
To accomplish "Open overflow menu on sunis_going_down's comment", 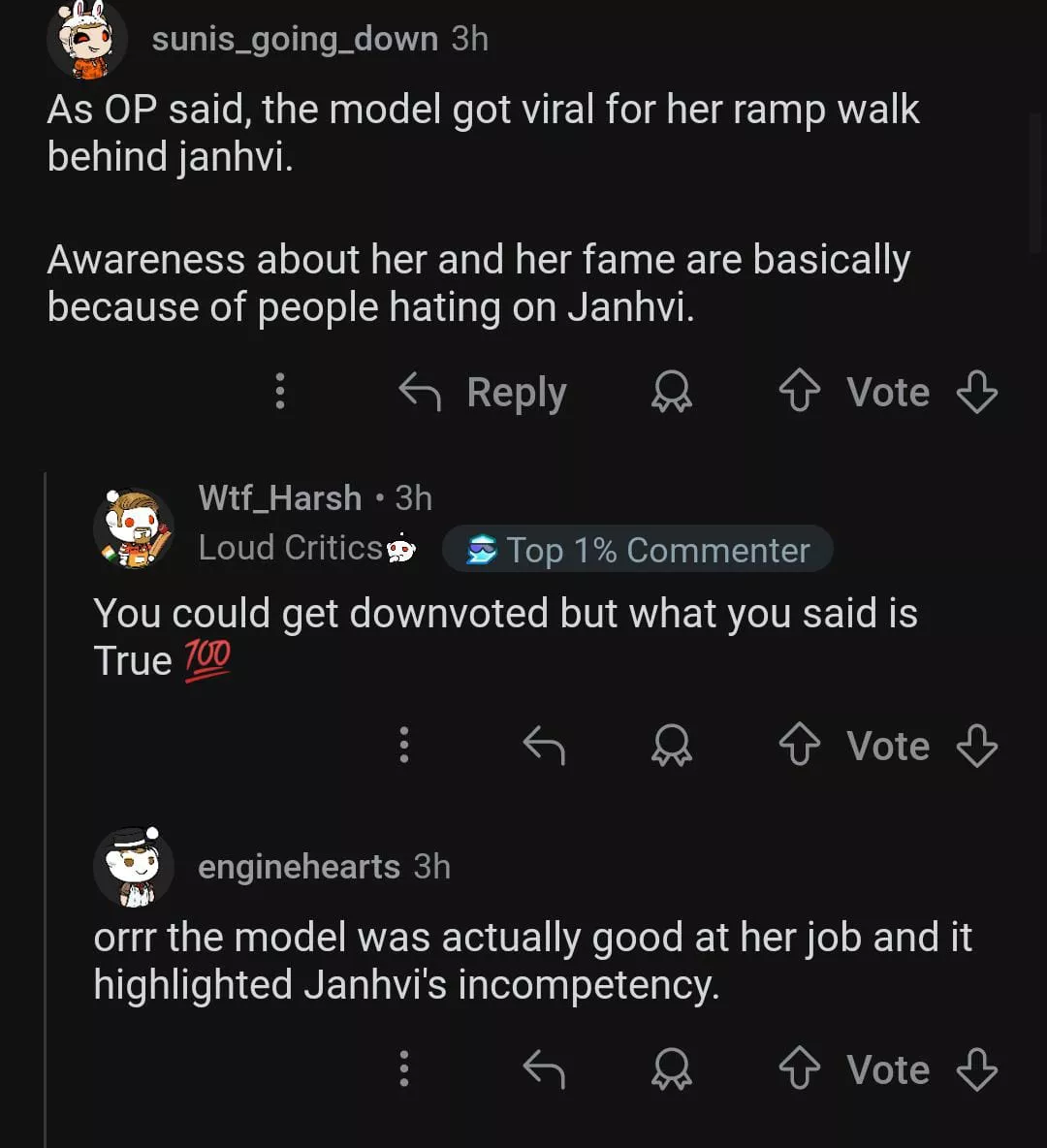I will pos(280,392).
